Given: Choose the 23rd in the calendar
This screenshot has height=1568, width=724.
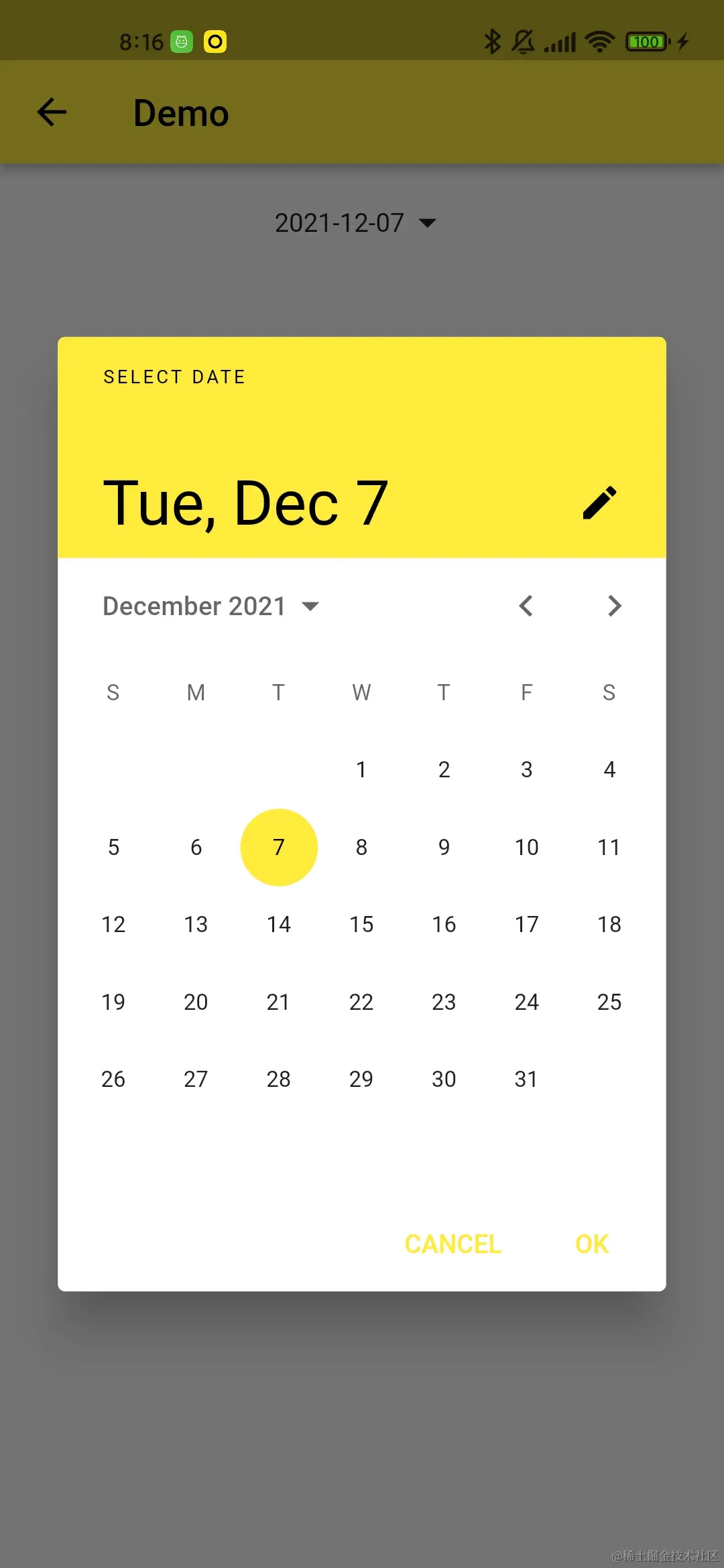Looking at the screenshot, I should click(x=444, y=1002).
